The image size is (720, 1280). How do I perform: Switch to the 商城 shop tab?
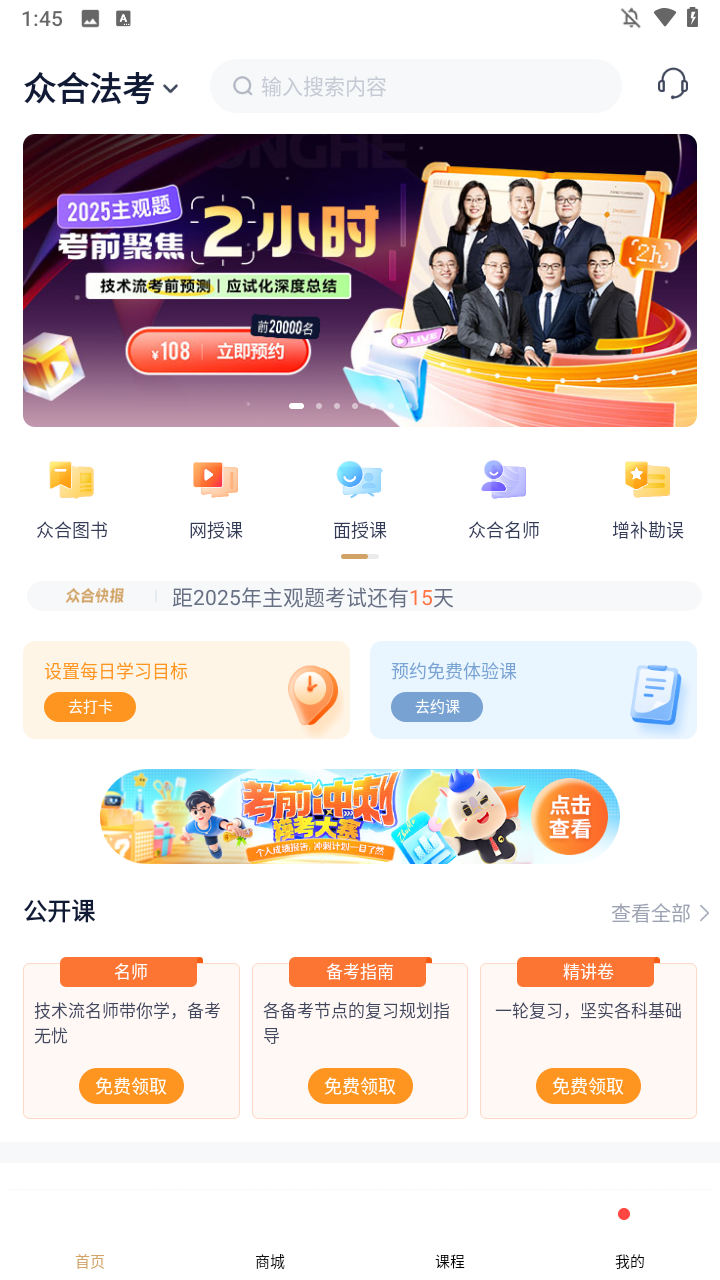tap(269, 1261)
